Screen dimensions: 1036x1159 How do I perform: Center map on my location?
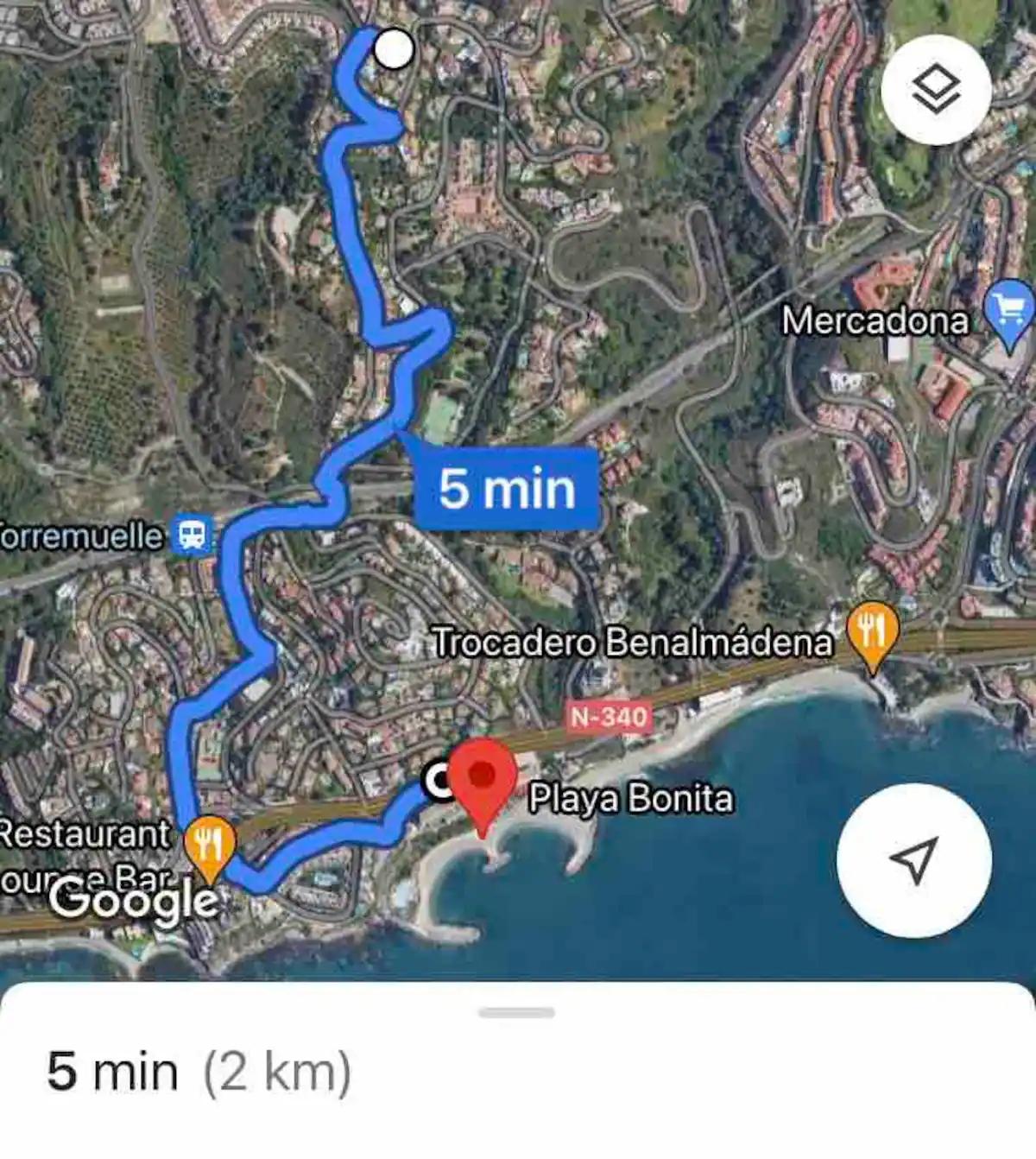click(913, 860)
